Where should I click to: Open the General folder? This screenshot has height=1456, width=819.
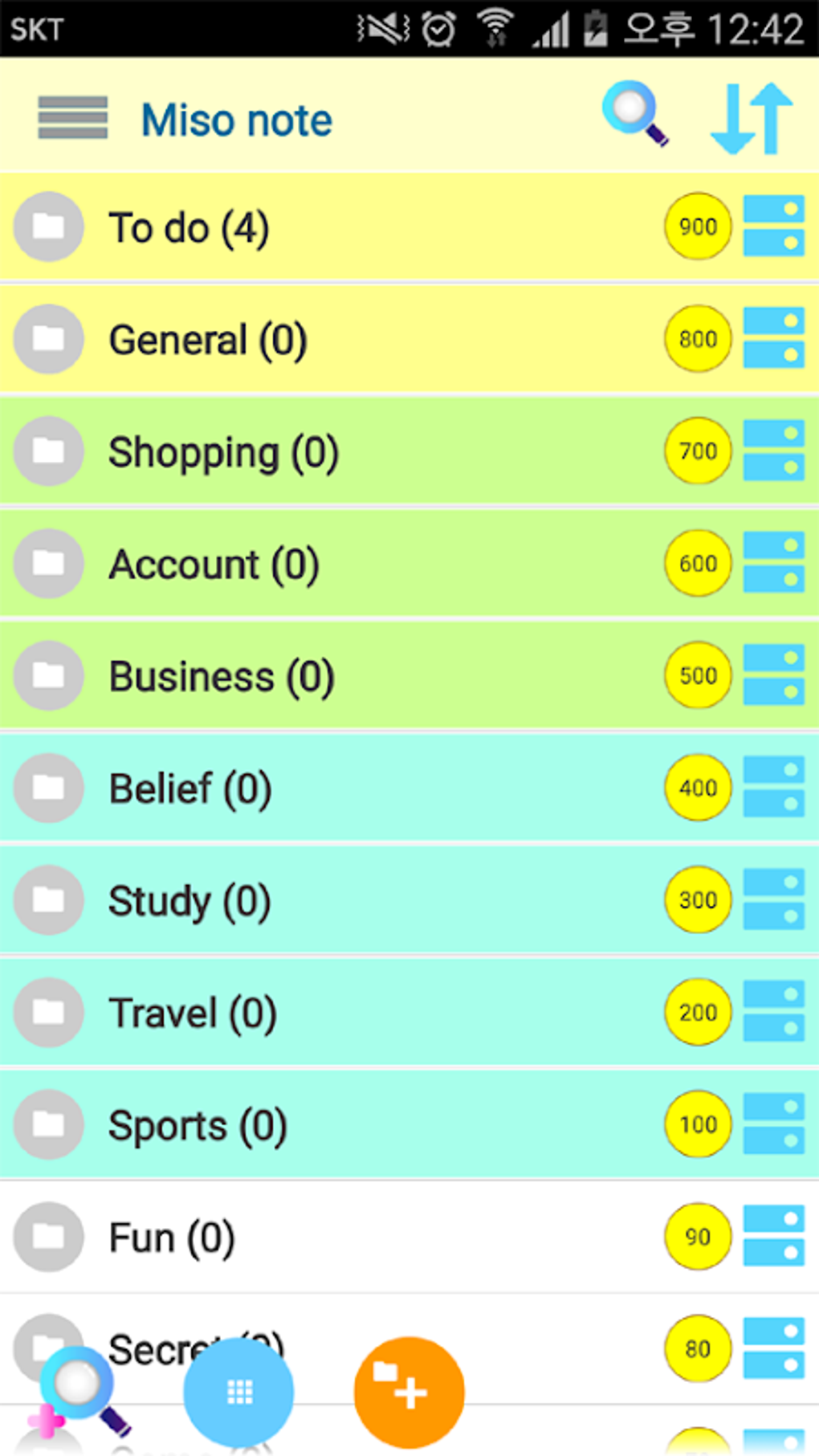point(207,340)
